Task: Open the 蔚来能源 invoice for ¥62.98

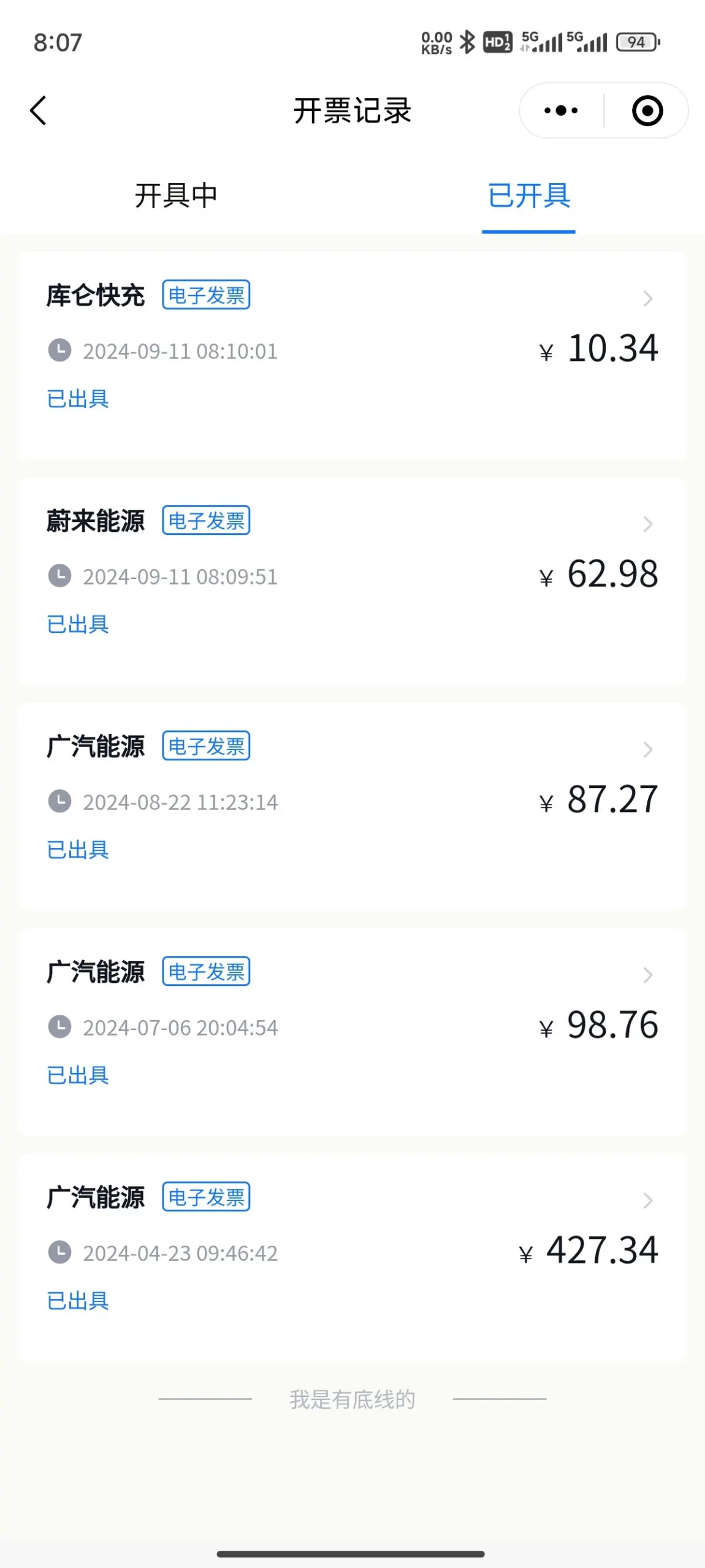Action: tap(352, 581)
